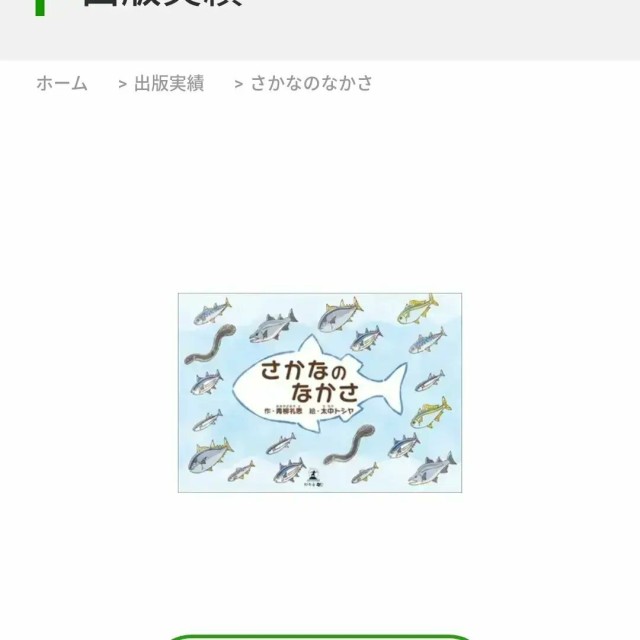Go to the 出版実績 breadcrumb link
Screen dimensions: 640x640
point(168,84)
